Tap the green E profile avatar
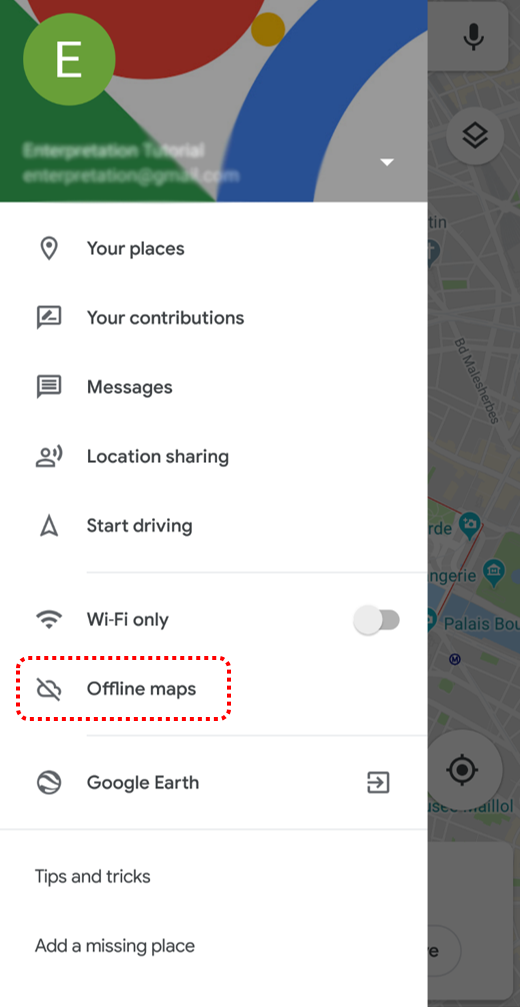 click(69, 60)
